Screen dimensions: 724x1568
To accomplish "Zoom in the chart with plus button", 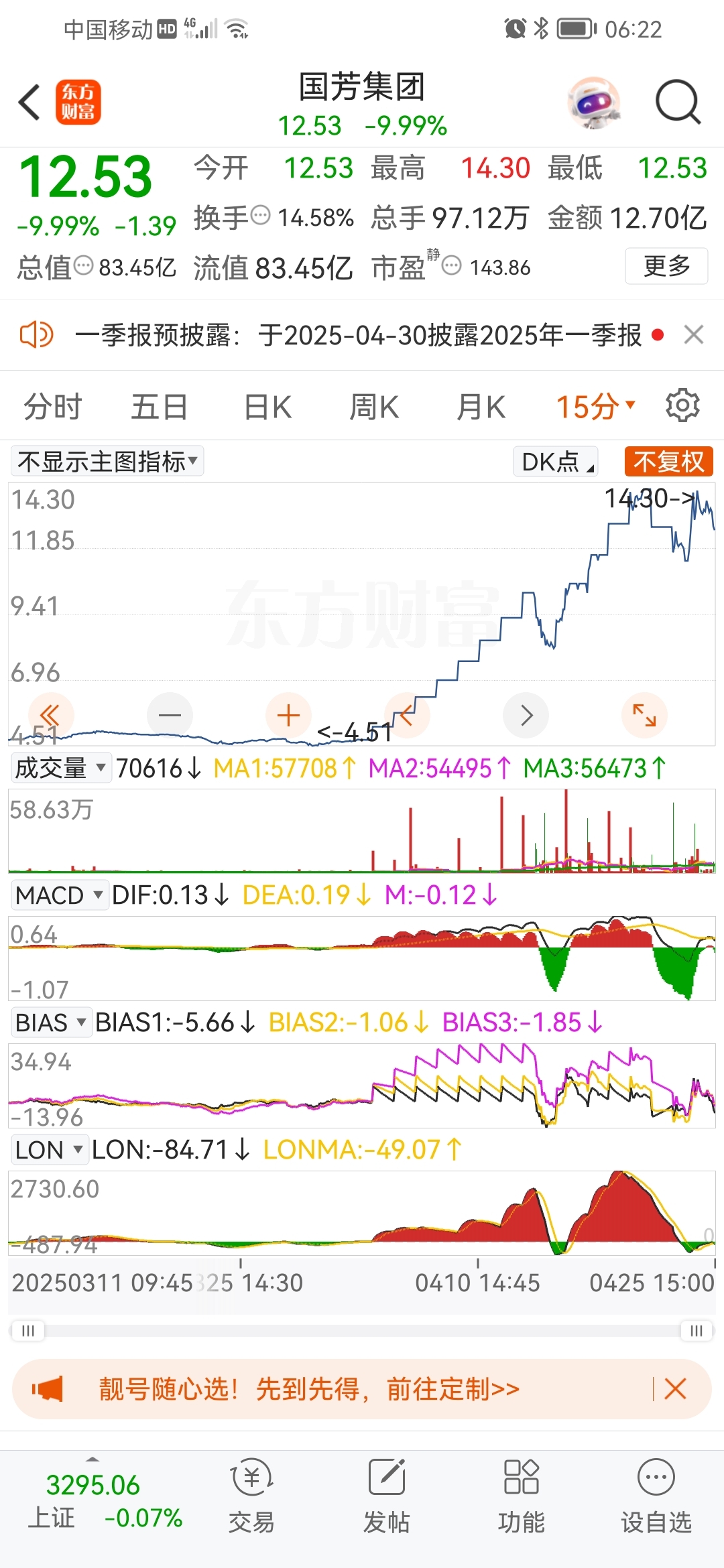I will tap(288, 716).
